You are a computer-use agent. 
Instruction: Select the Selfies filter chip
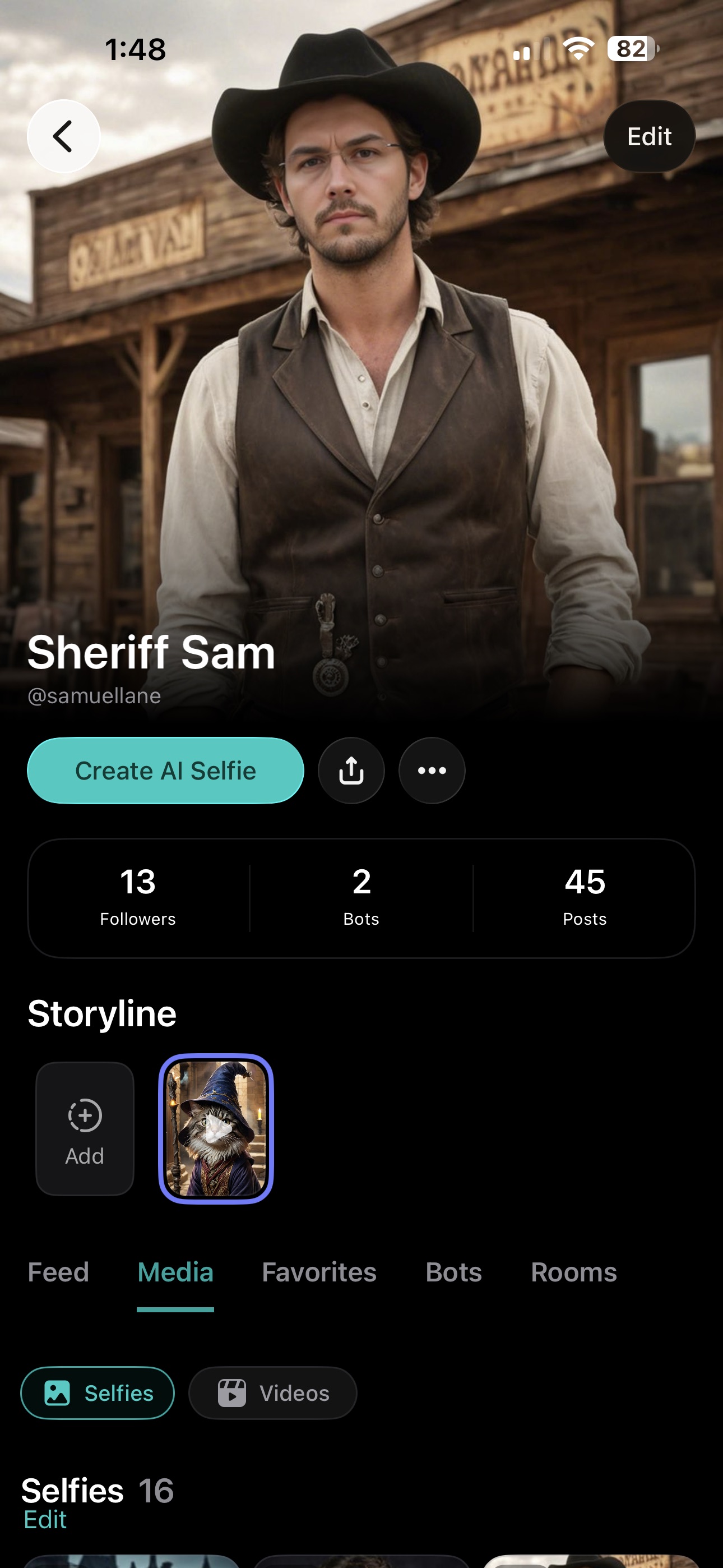(98, 1392)
